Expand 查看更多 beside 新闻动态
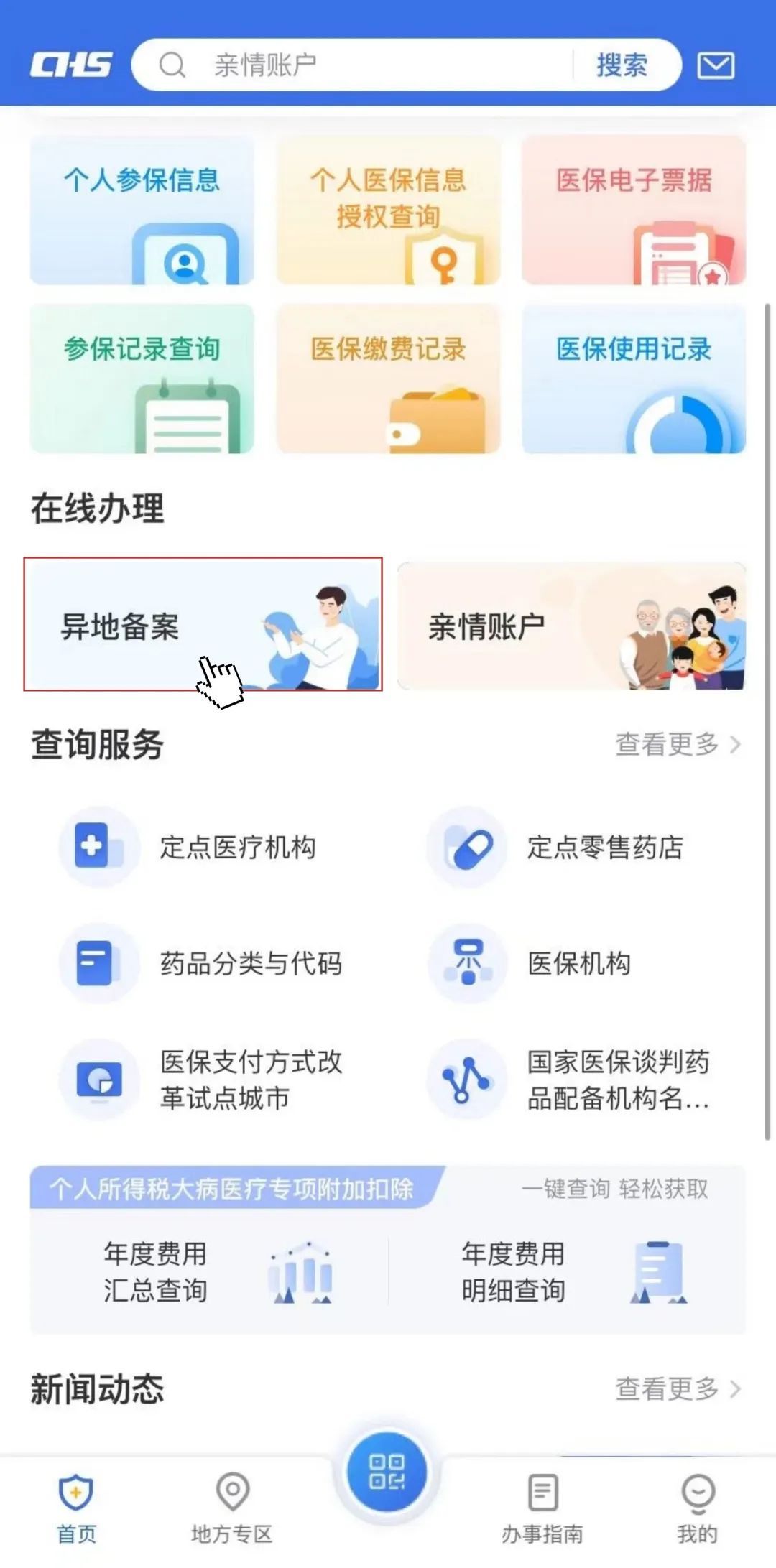The image size is (776, 1568). pos(668,1389)
